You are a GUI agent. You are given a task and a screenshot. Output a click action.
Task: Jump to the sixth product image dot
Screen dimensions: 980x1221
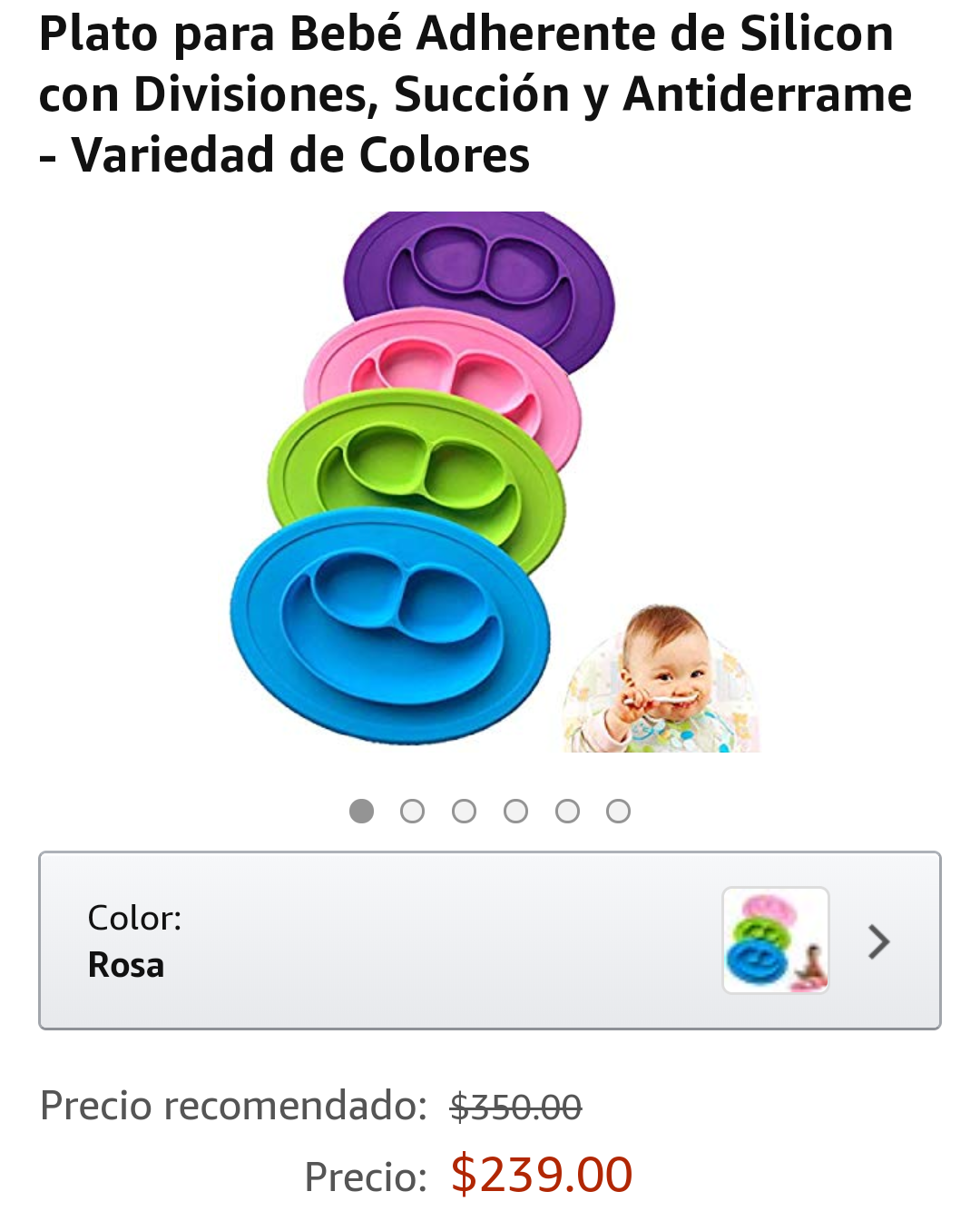[x=619, y=811]
